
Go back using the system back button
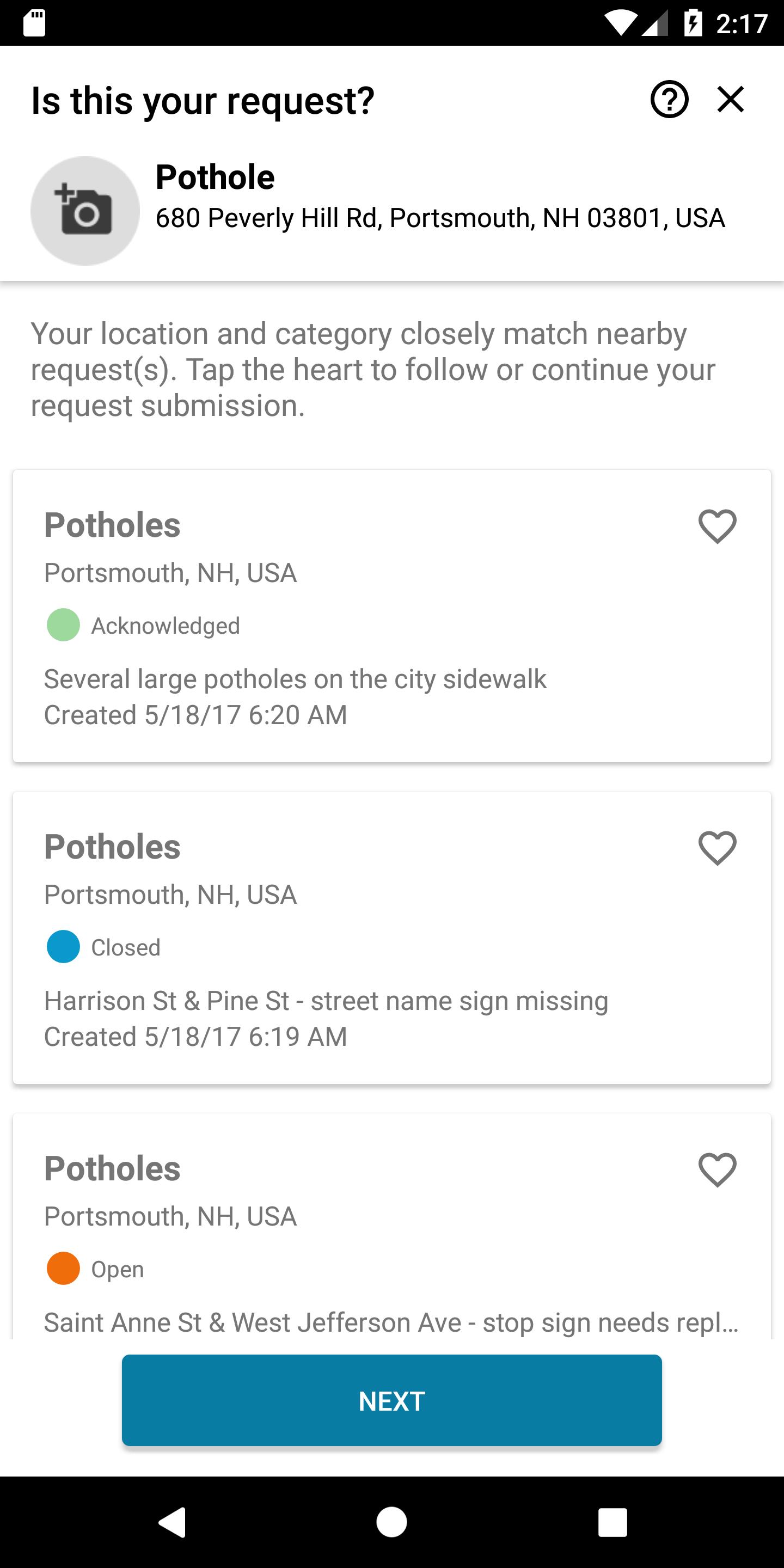172,1522
